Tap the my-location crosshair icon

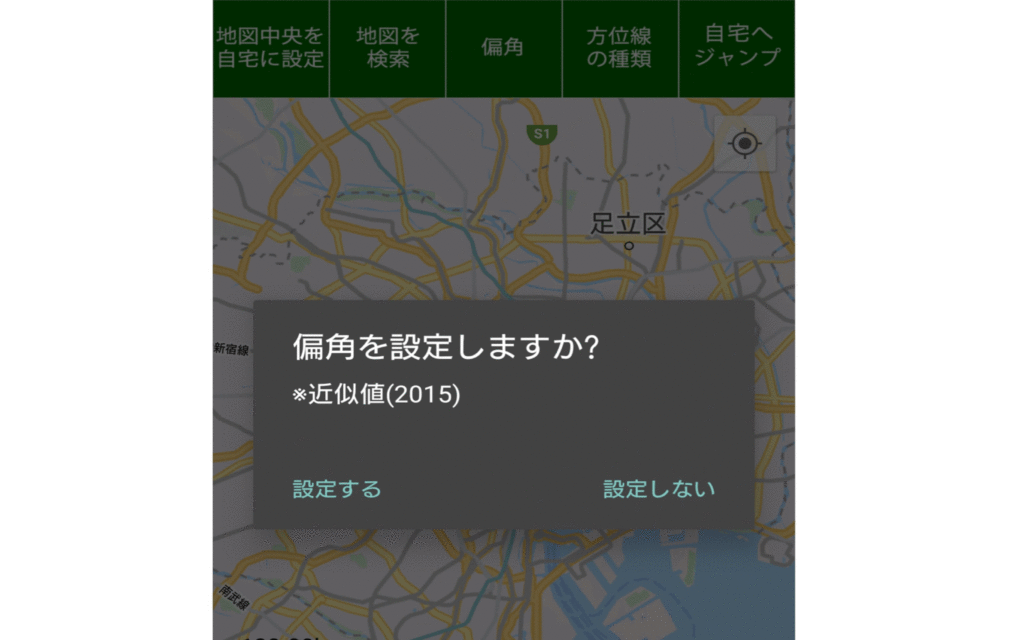pos(745,144)
